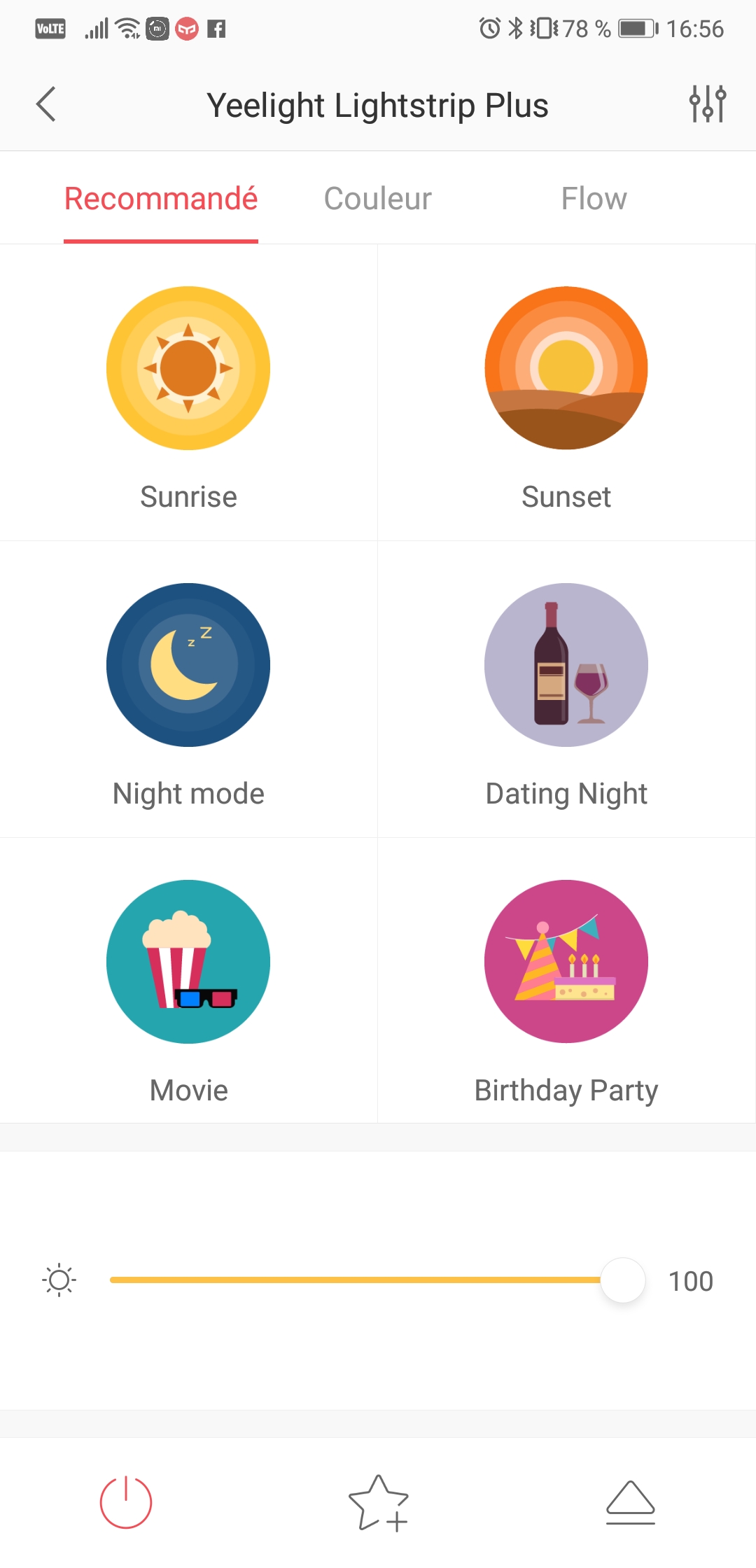Choose the Night mode scene
The height and width of the screenshot is (1568, 756).
[188, 666]
